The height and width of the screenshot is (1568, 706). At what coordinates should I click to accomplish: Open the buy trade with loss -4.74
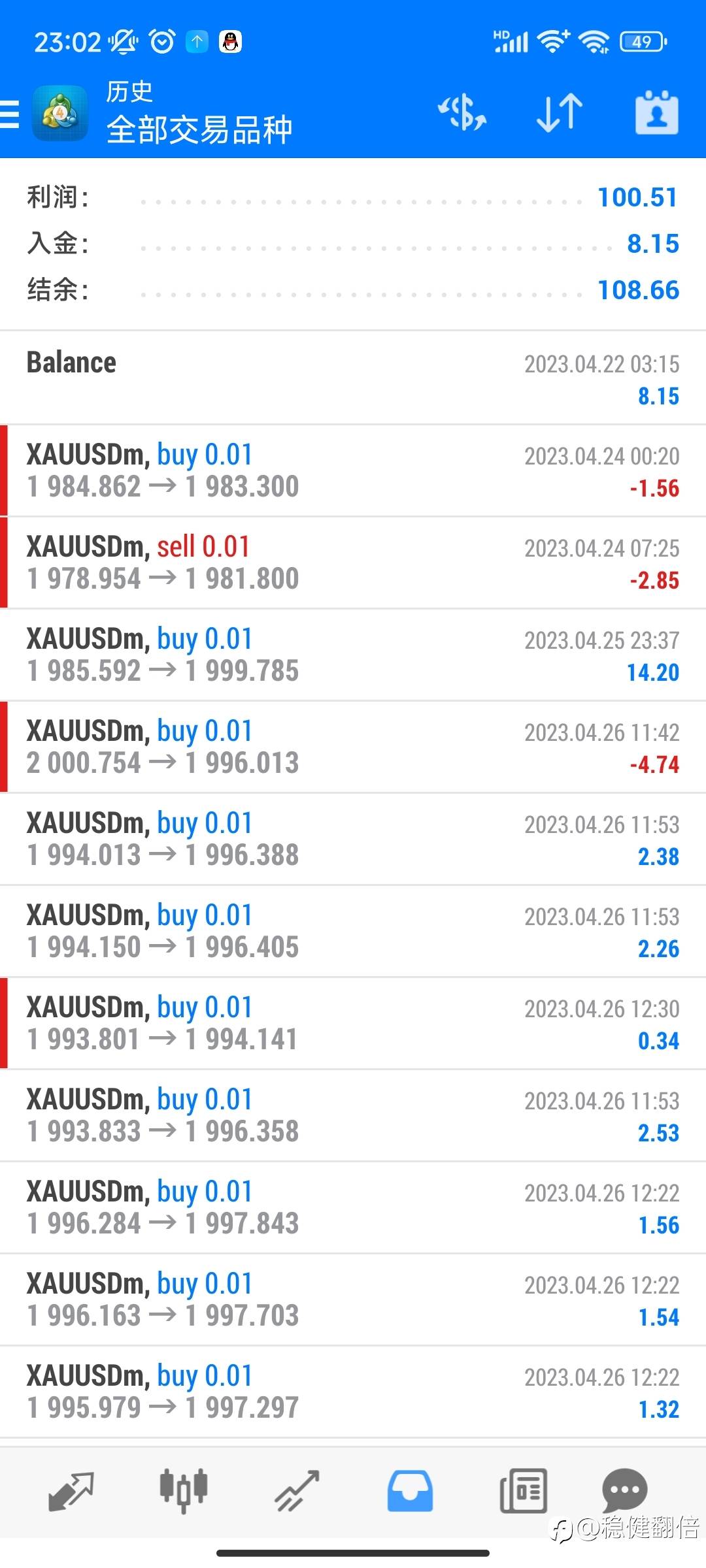(353, 747)
